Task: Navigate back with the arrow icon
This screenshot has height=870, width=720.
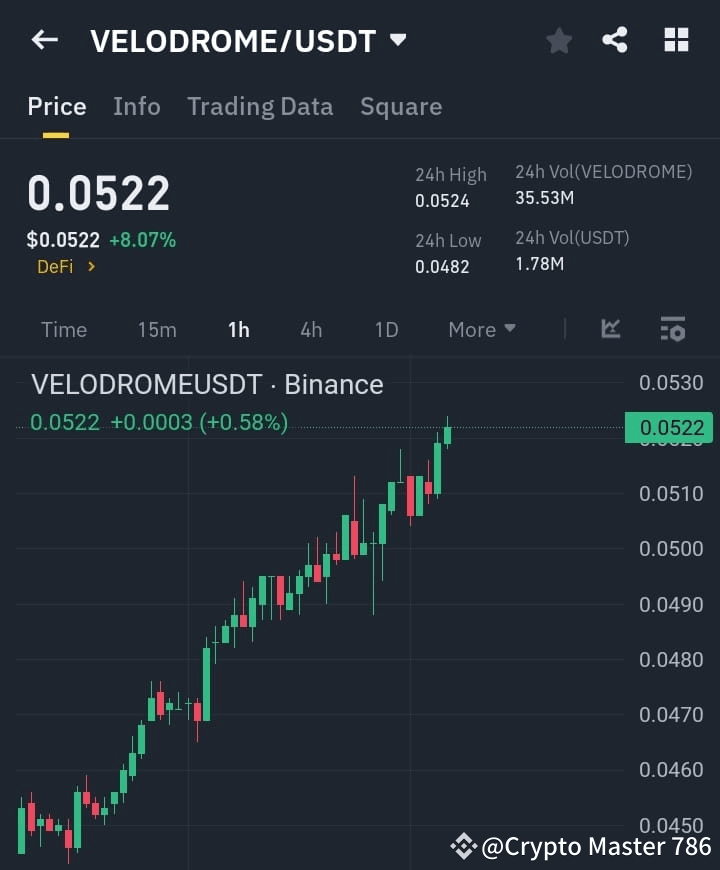Action: (42, 40)
